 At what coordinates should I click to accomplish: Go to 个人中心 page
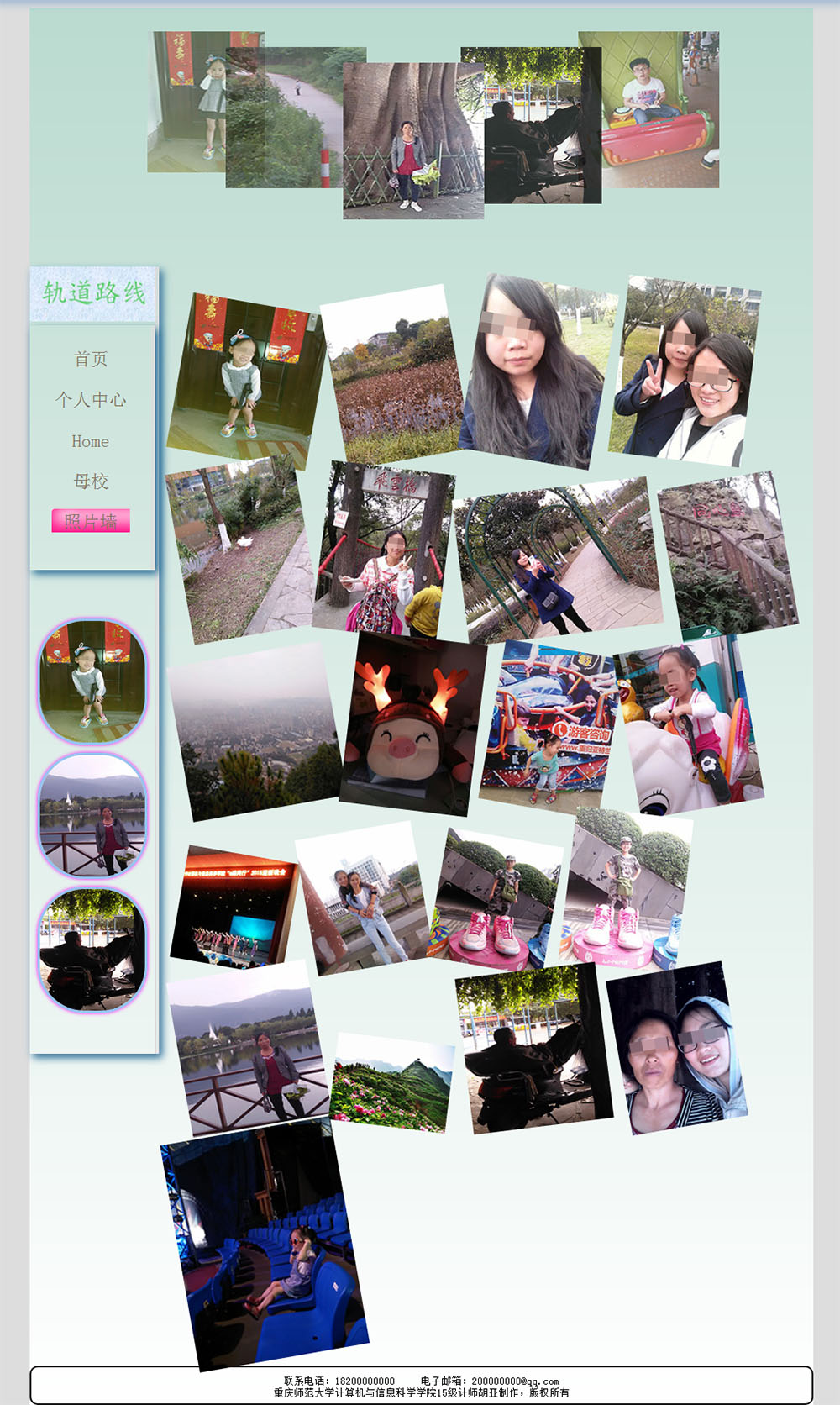[91, 400]
